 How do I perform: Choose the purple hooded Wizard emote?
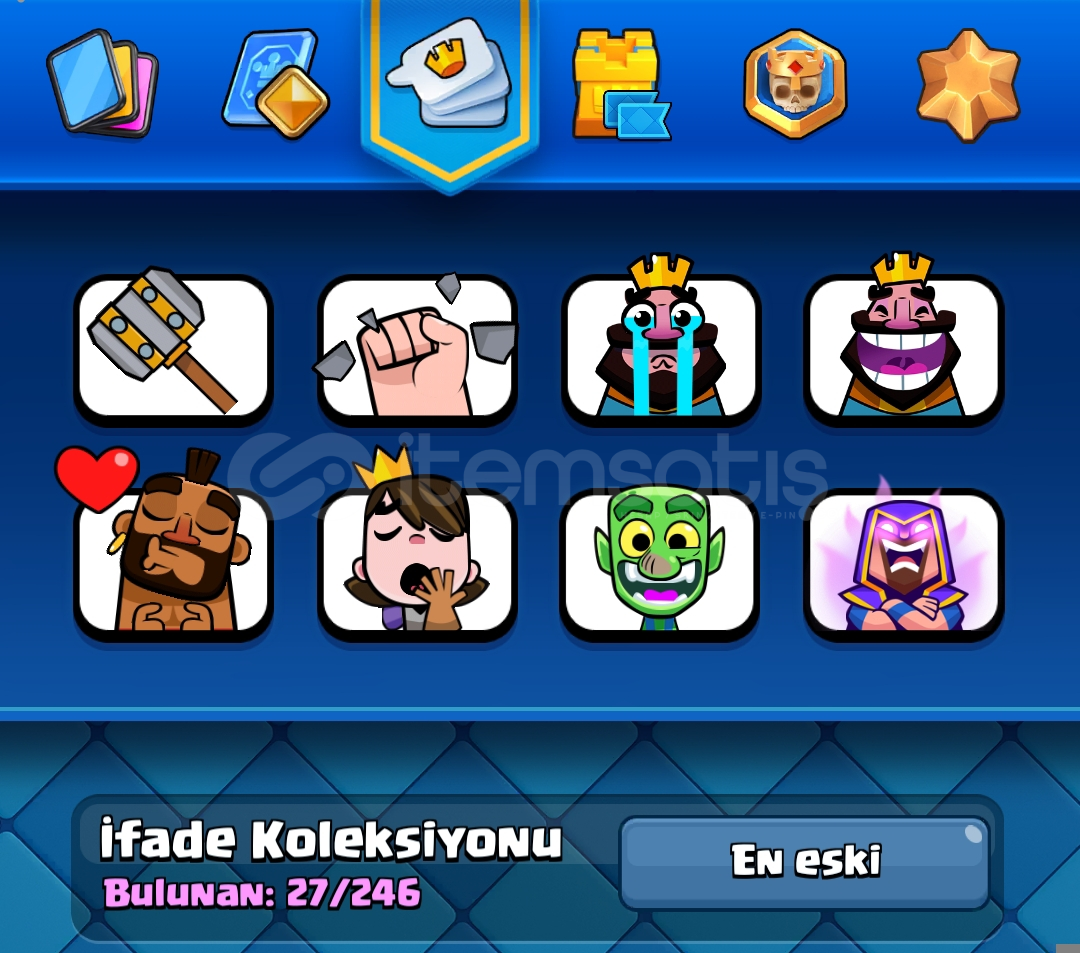pos(903,560)
